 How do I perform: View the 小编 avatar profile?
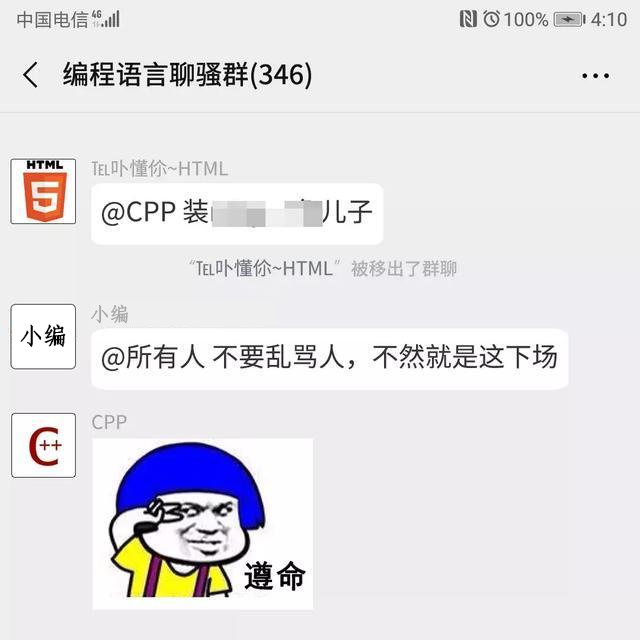click(43, 336)
